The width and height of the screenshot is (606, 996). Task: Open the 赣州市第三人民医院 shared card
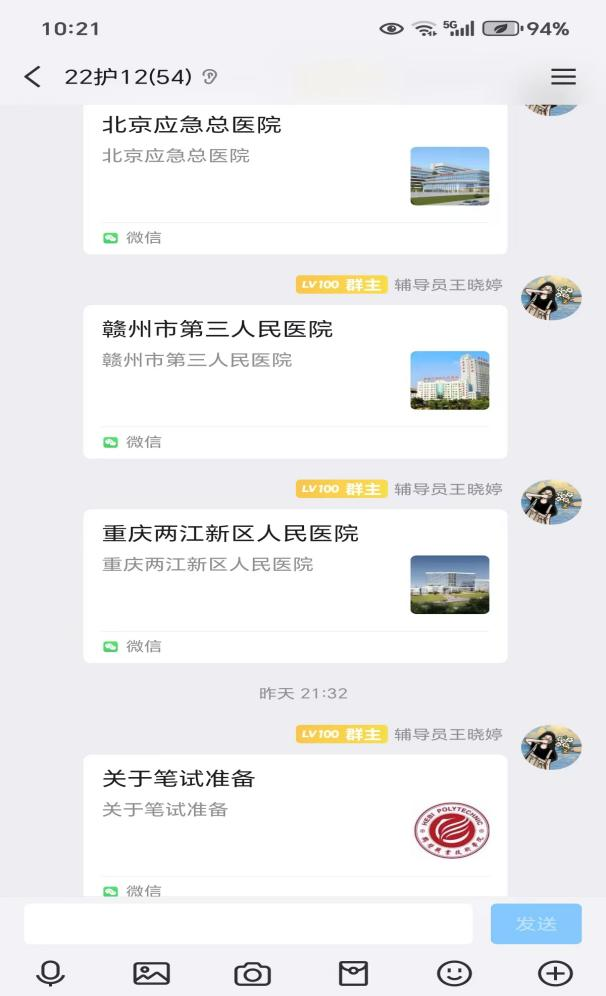pyautogui.click(x=294, y=382)
